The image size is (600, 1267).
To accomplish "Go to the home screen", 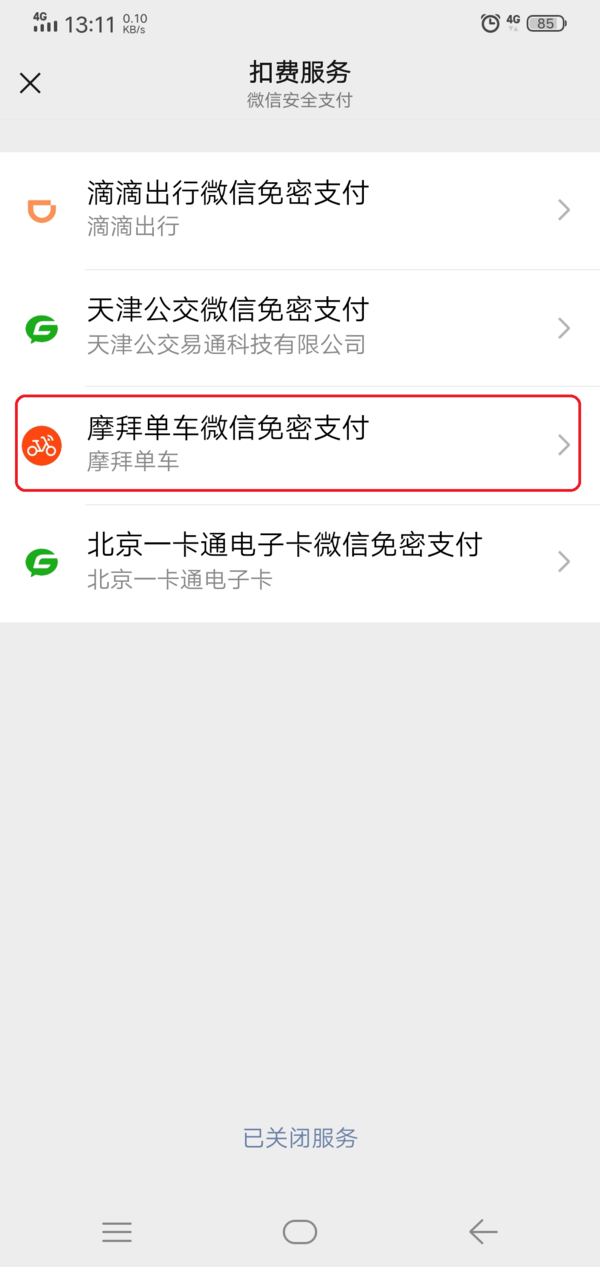I will (x=300, y=1232).
